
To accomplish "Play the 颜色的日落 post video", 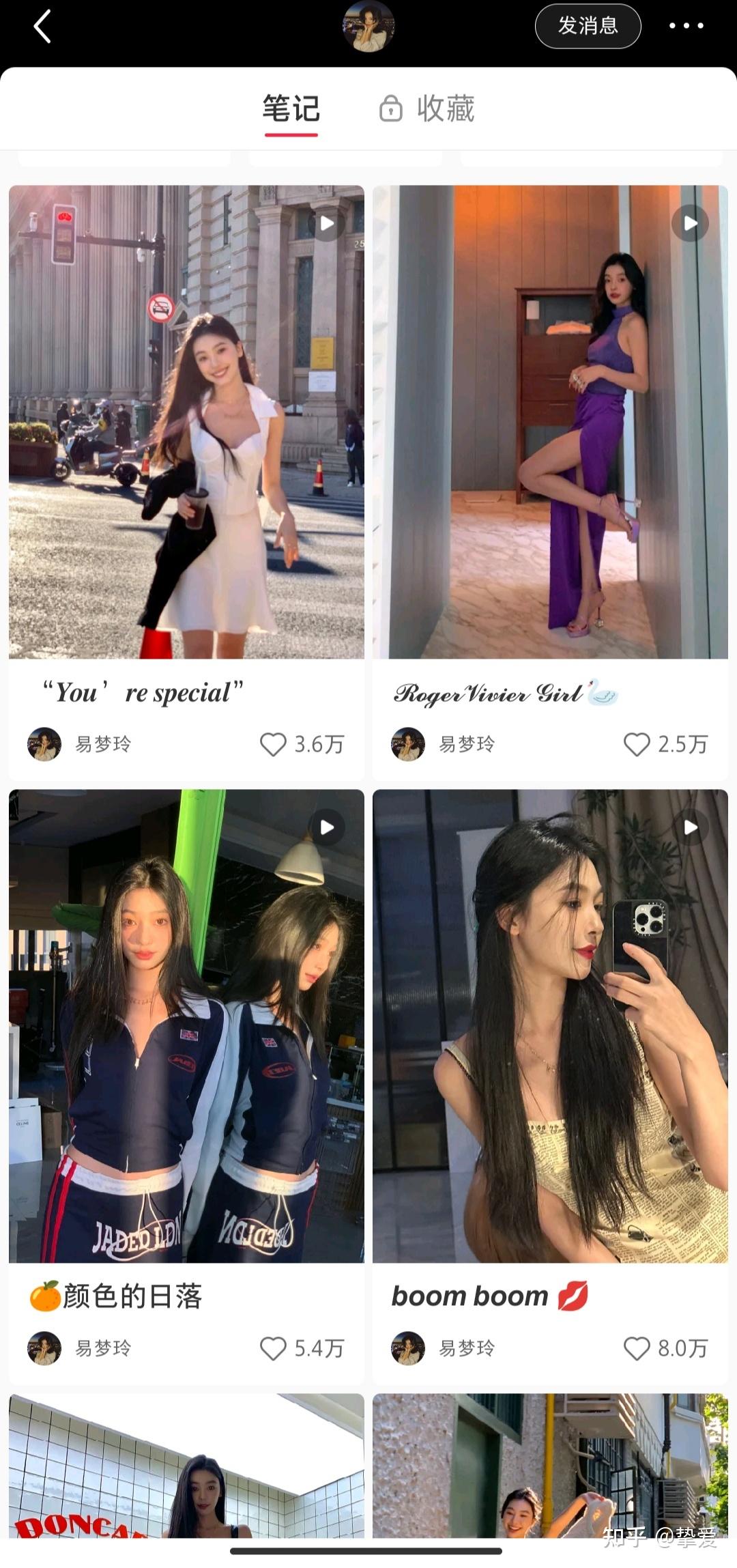I will (x=326, y=828).
